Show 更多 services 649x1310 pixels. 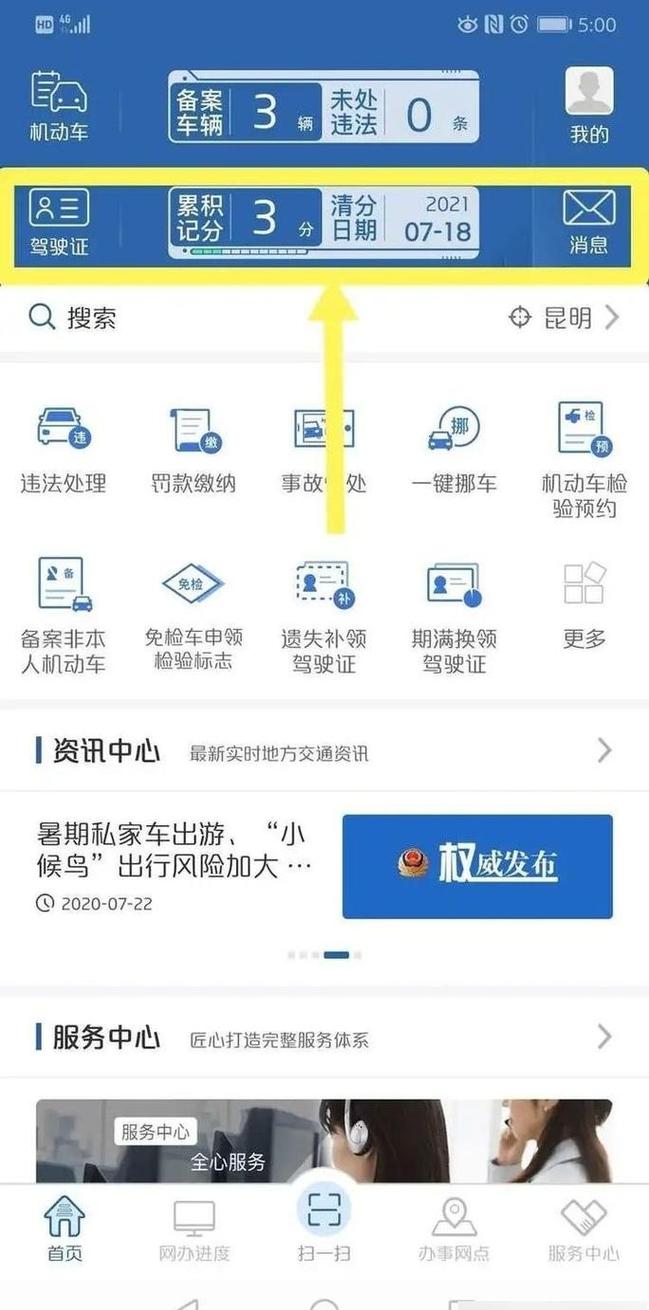pyautogui.click(x=584, y=604)
